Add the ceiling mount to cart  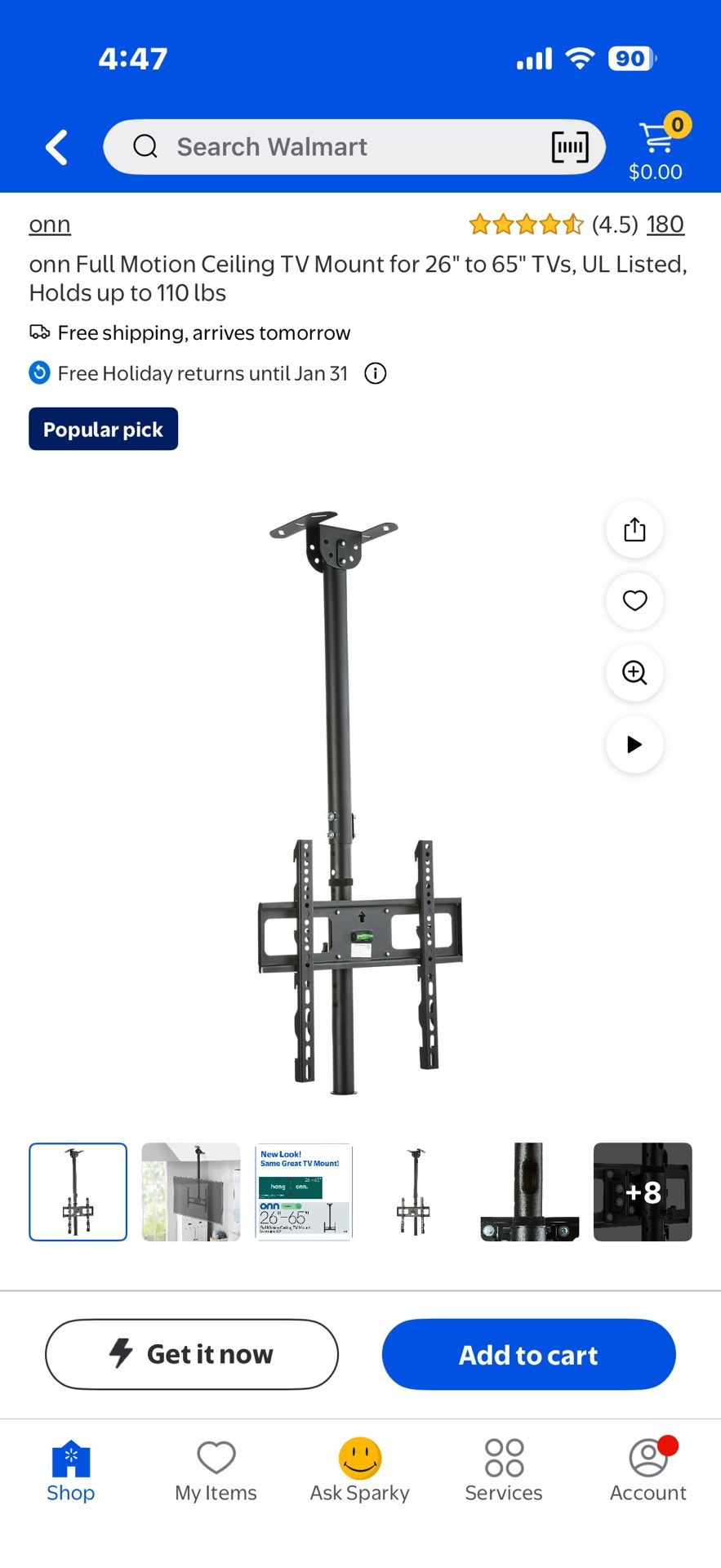528,1354
